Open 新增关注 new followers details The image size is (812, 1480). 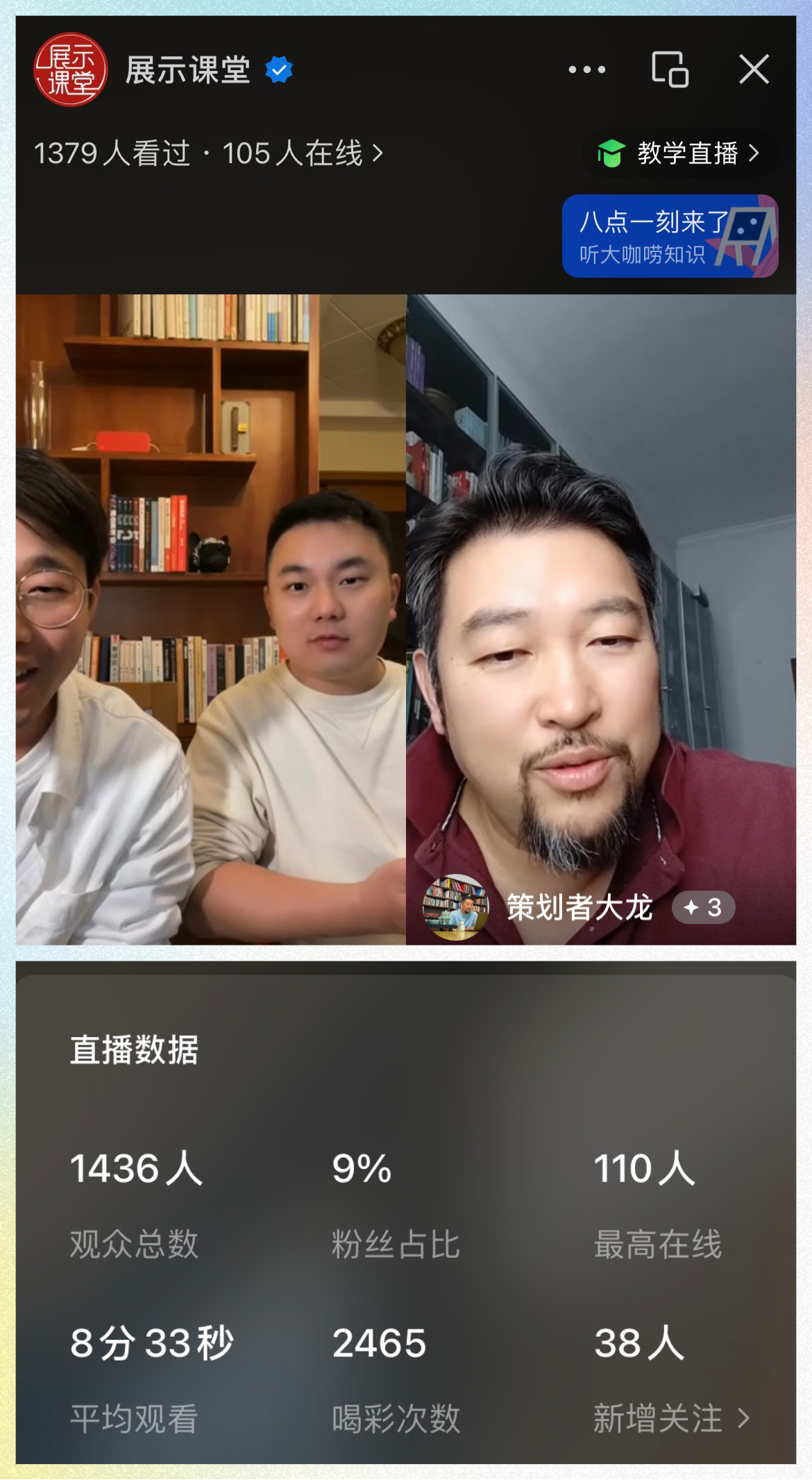click(670, 1418)
